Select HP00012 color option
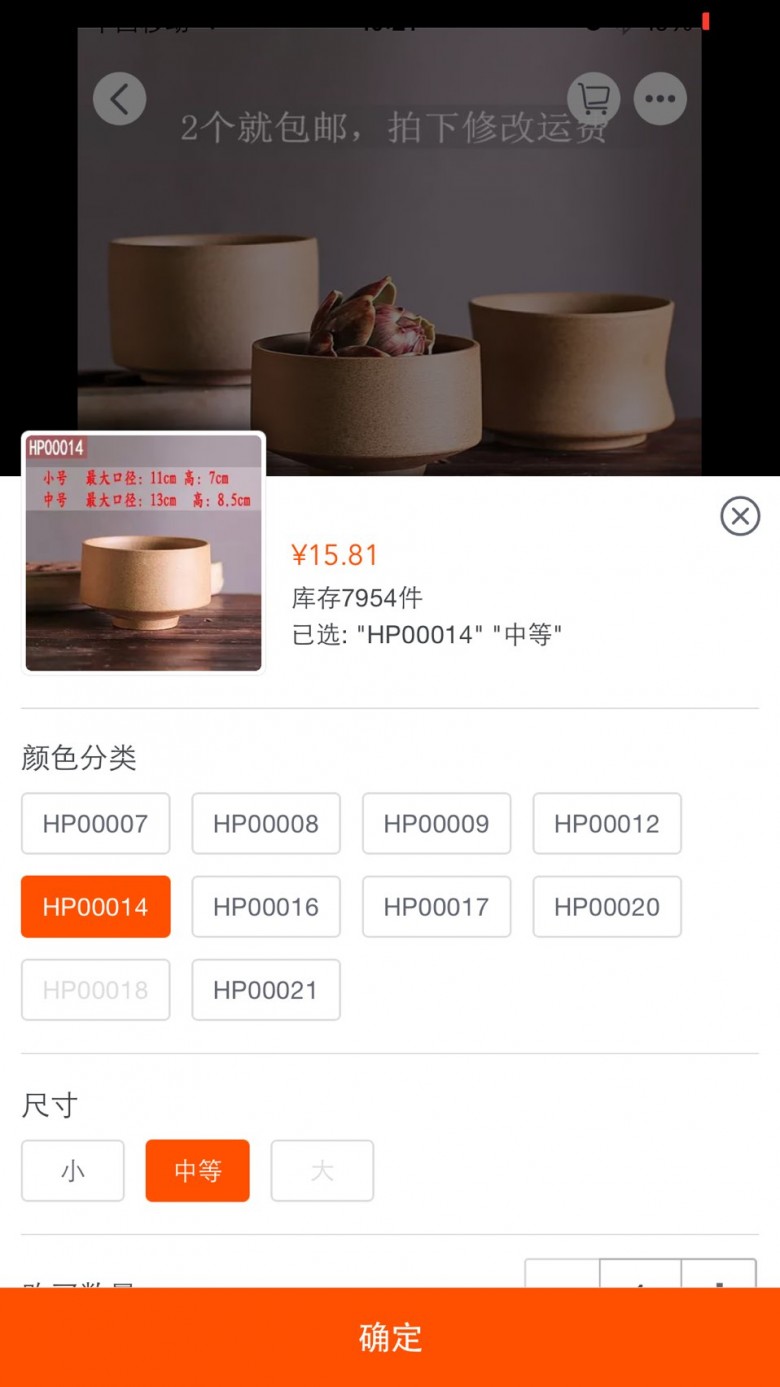The width and height of the screenshot is (780, 1387). pyautogui.click(x=607, y=824)
